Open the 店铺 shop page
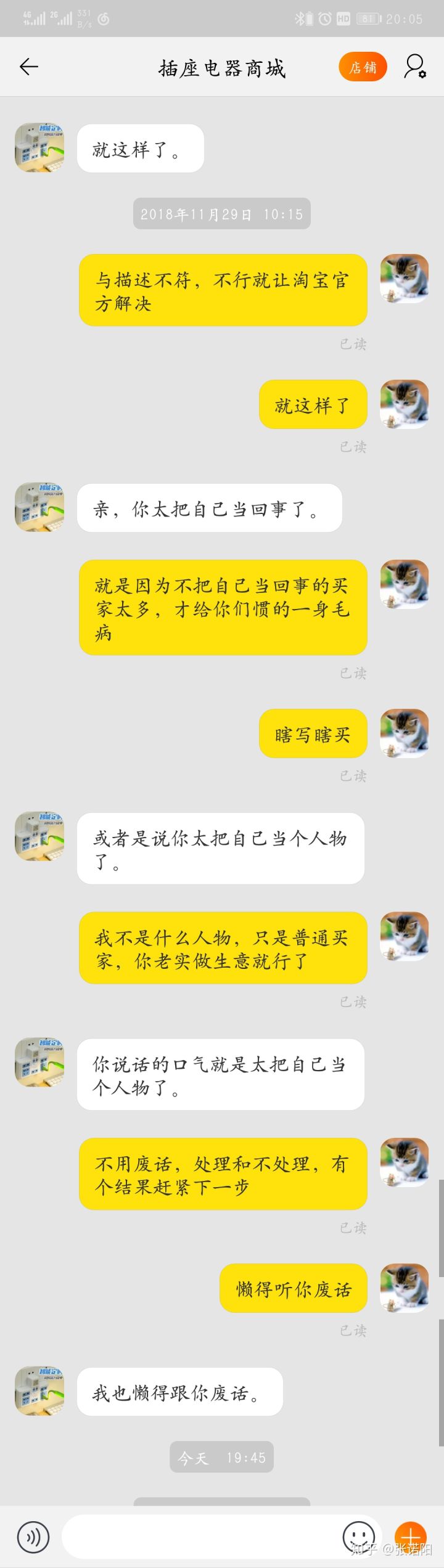 pos(363,67)
